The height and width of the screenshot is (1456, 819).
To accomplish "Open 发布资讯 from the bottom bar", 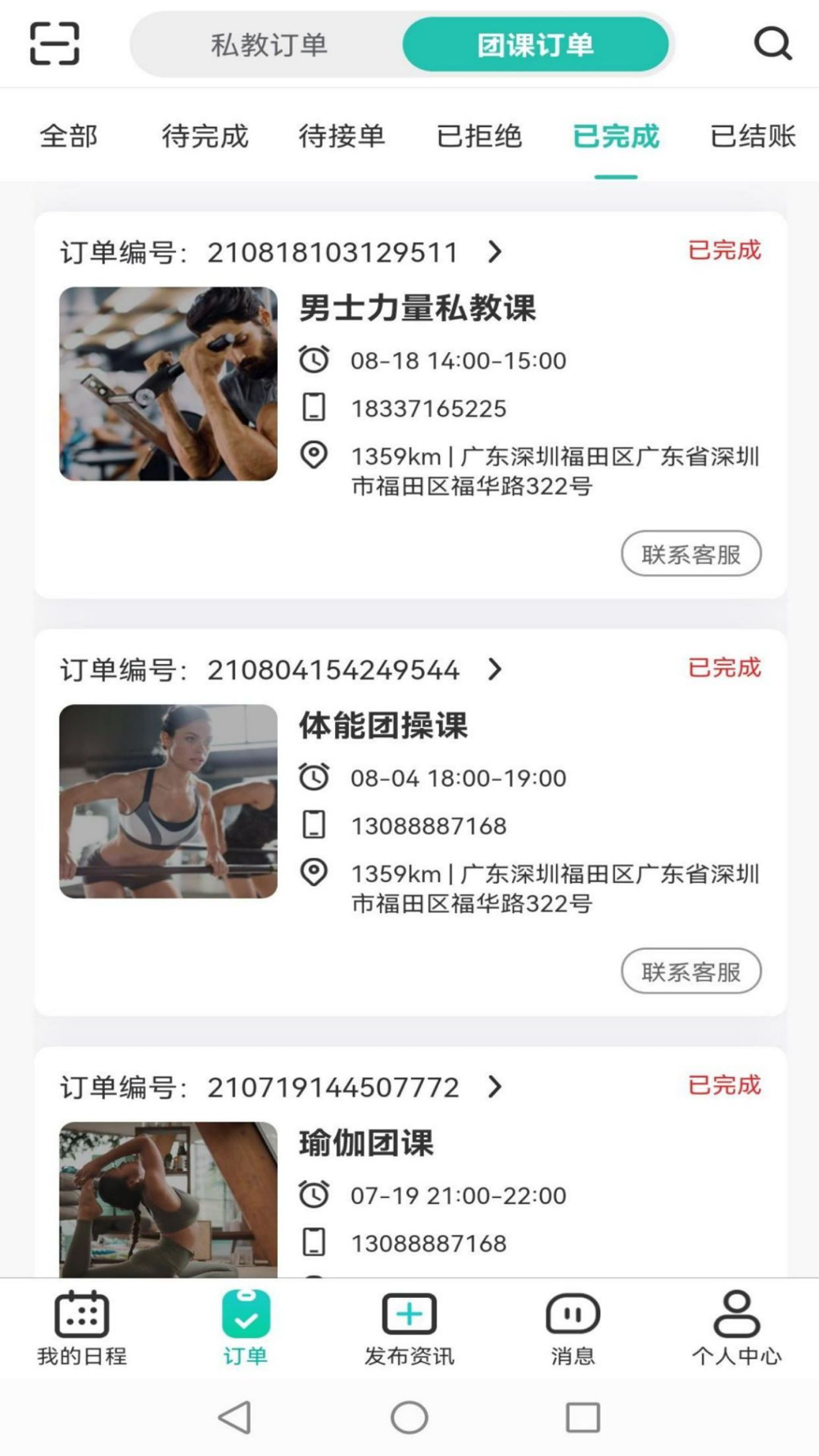I will click(x=409, y=1328).
